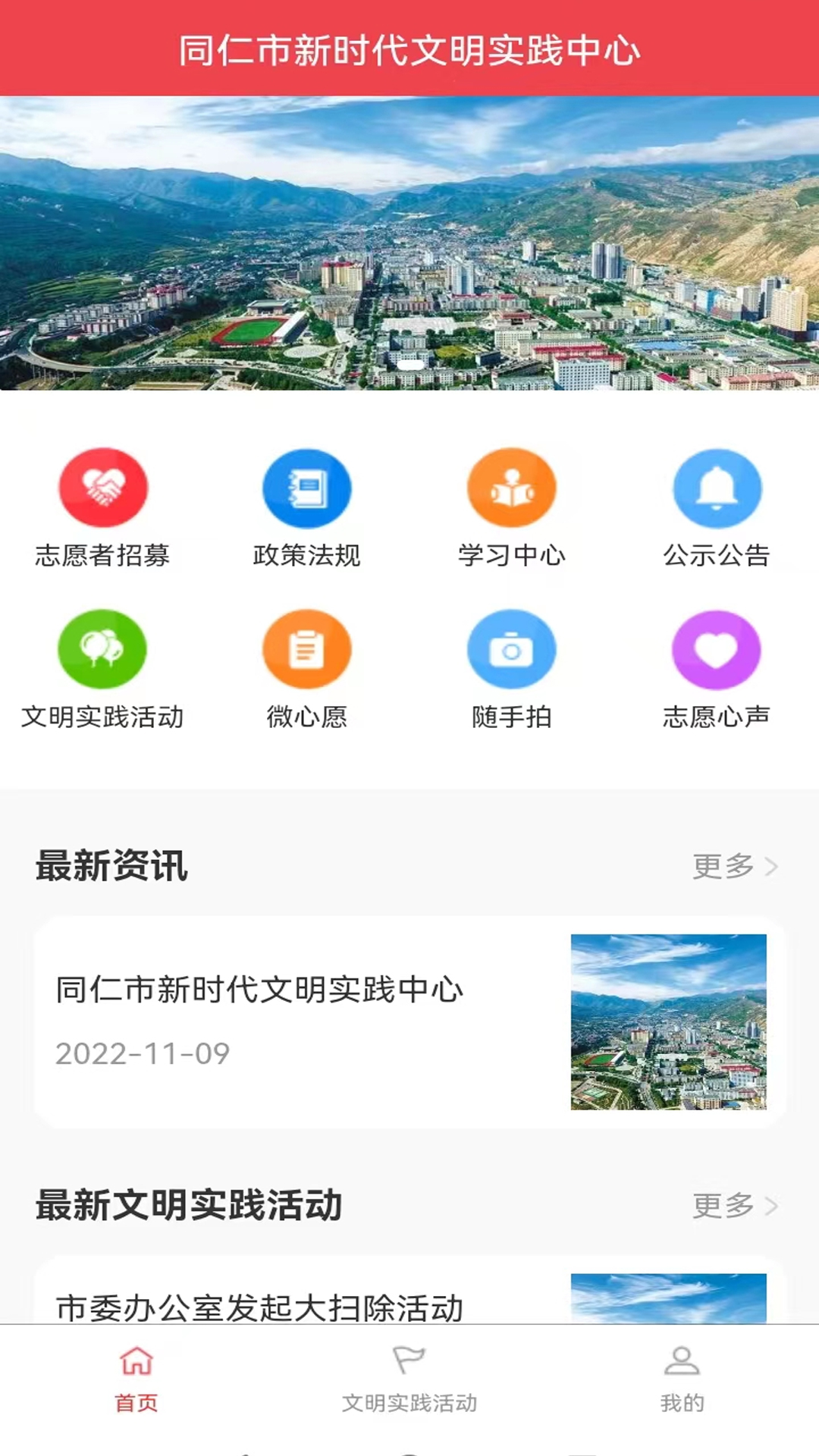Image resolution: width=819 pixels, height=1456 pixels.
Task: Tap the 公示公告 notification bell icon
Action: click(717, 488)
